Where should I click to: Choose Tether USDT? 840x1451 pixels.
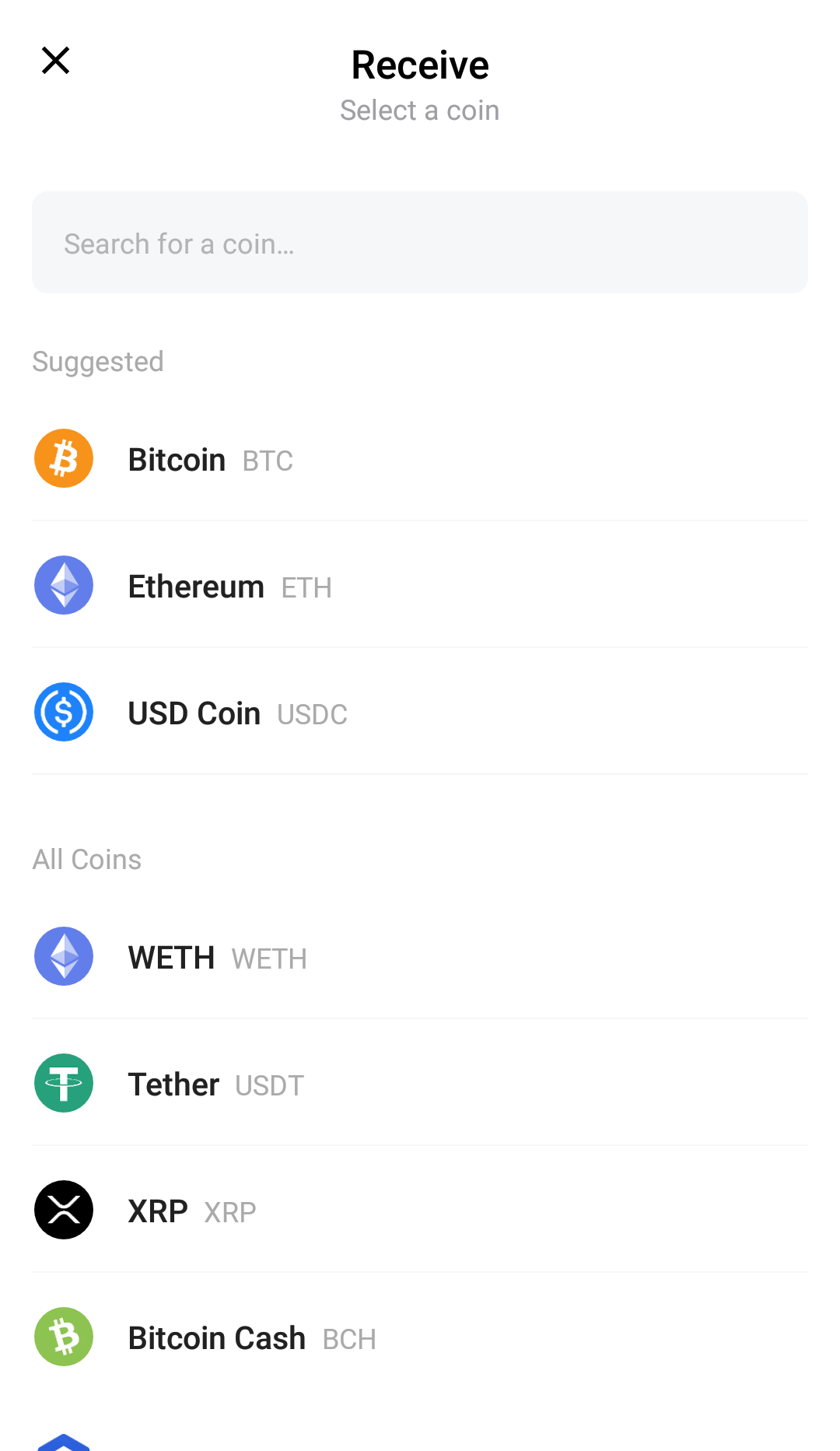tap(420, 1083)
